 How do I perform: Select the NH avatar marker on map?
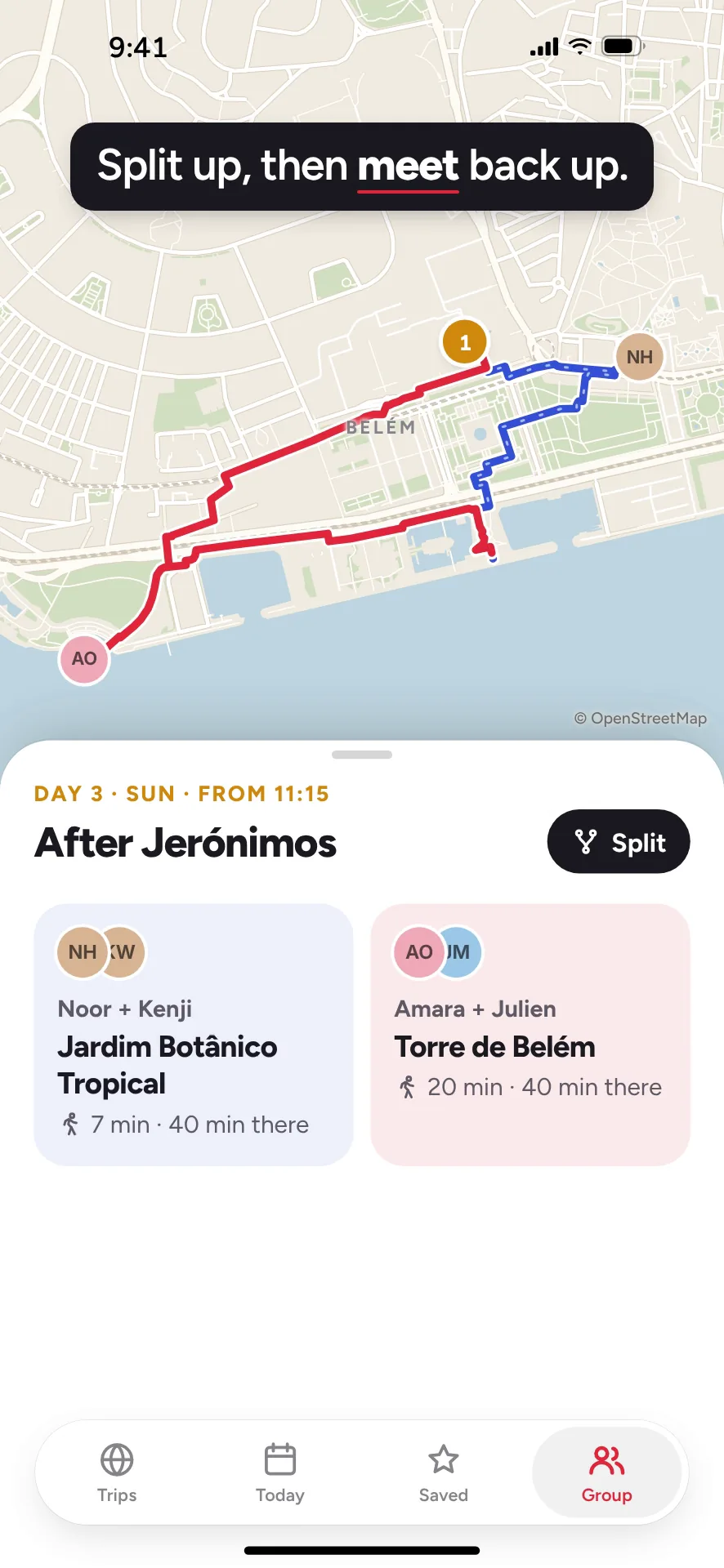[x=639, y=357]
